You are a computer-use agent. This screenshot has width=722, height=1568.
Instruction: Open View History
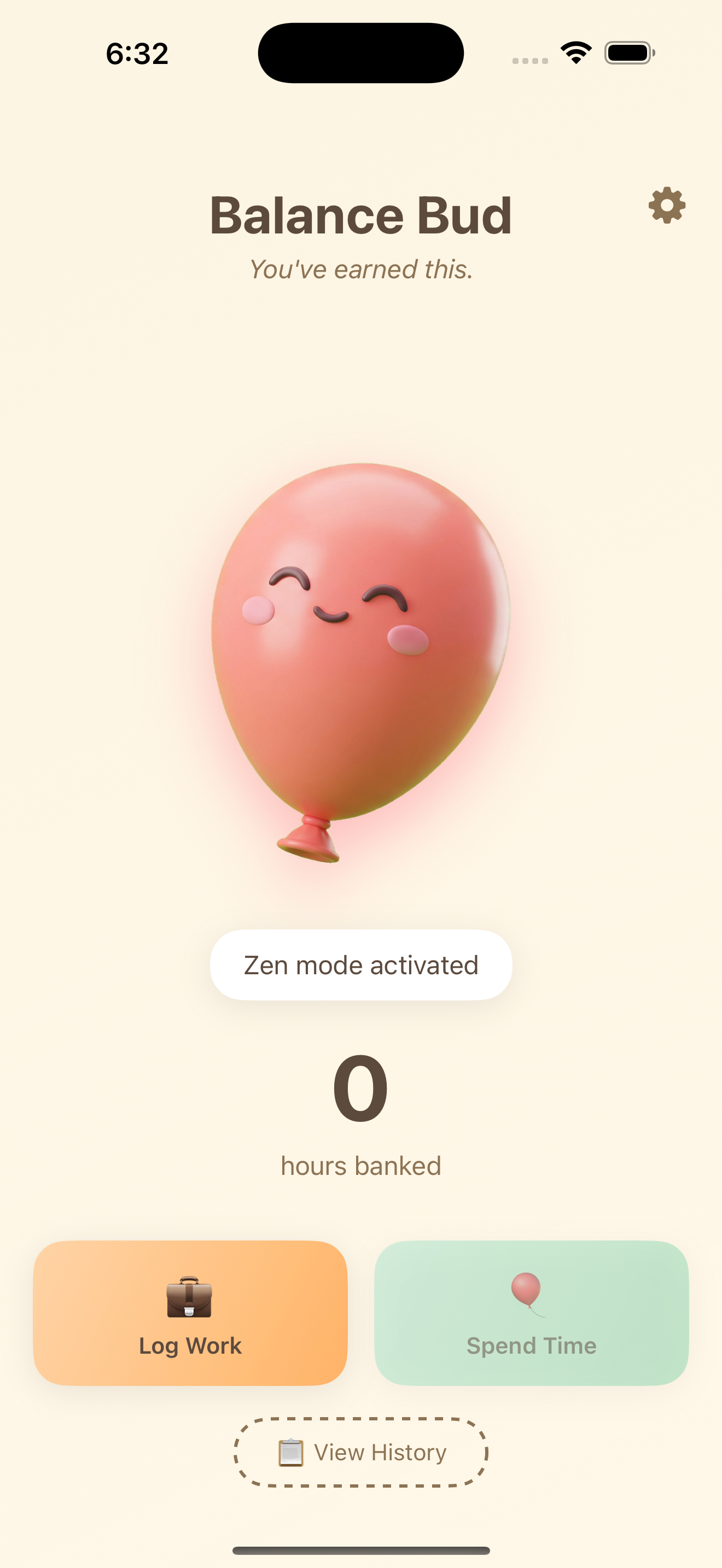361,1452
